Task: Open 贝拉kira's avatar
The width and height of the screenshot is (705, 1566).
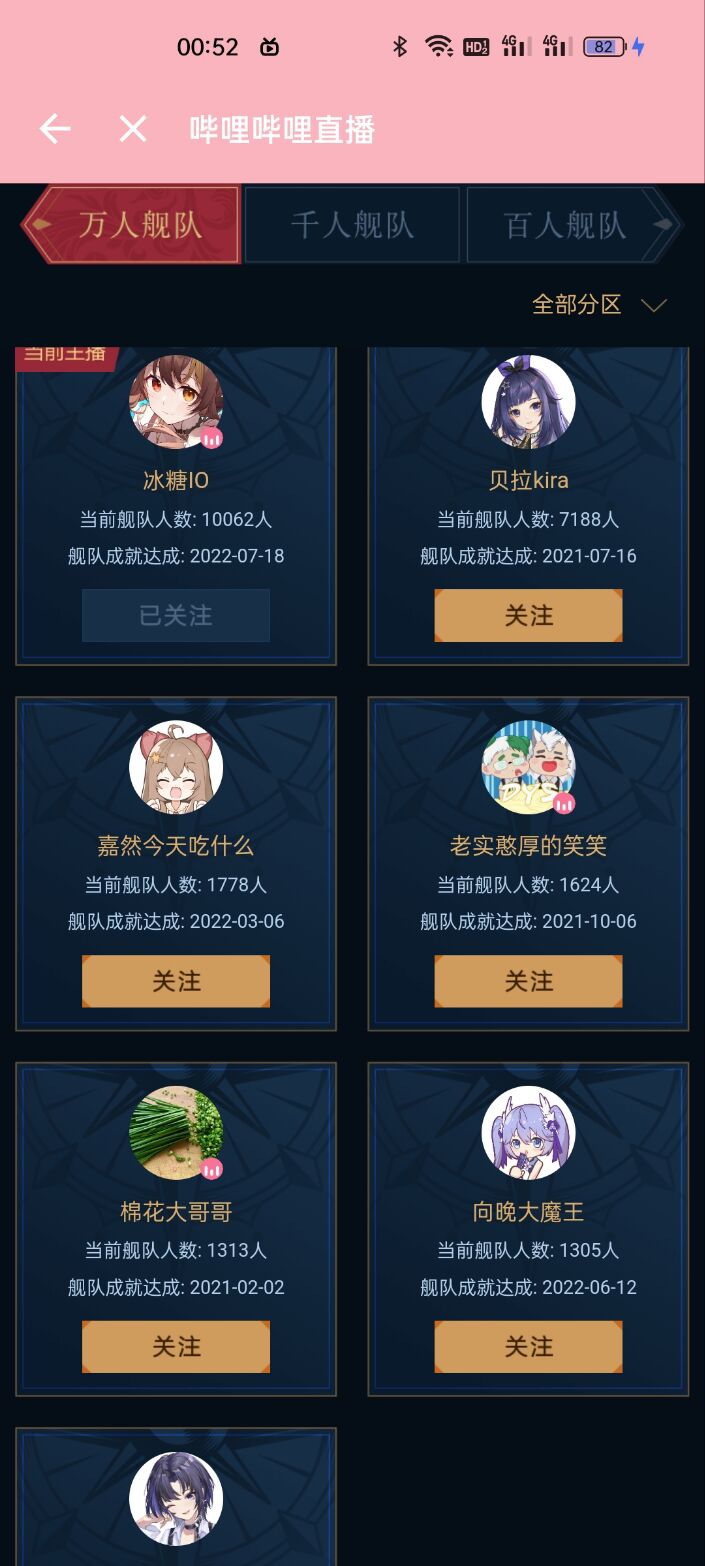Action: tap(528, 402)
